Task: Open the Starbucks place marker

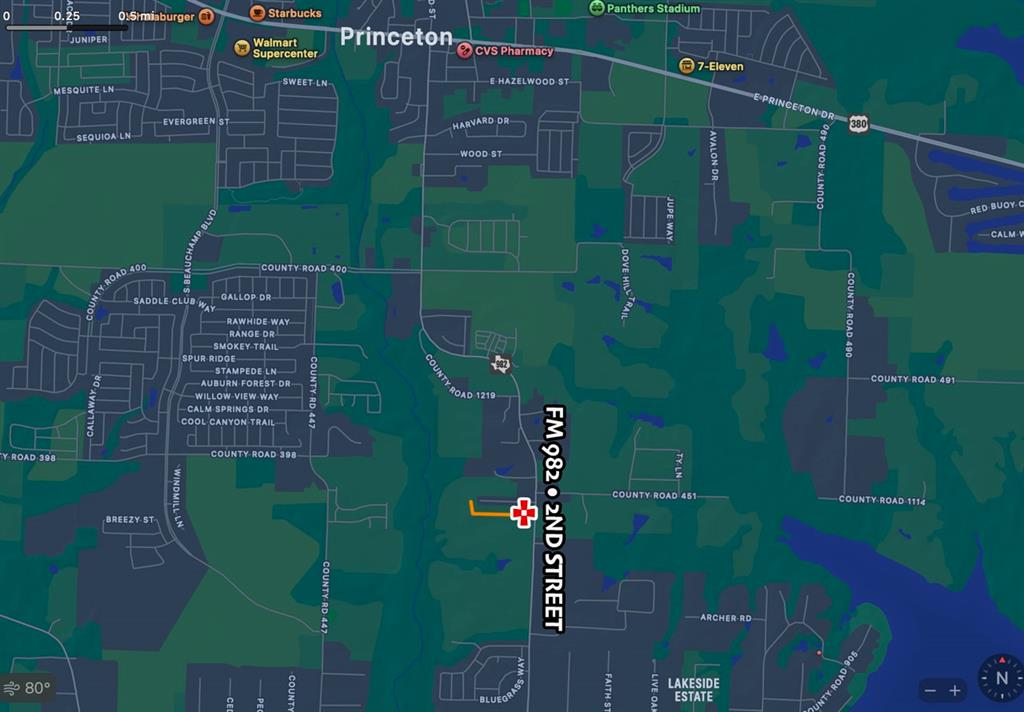Action: click(x=257, y=14)
